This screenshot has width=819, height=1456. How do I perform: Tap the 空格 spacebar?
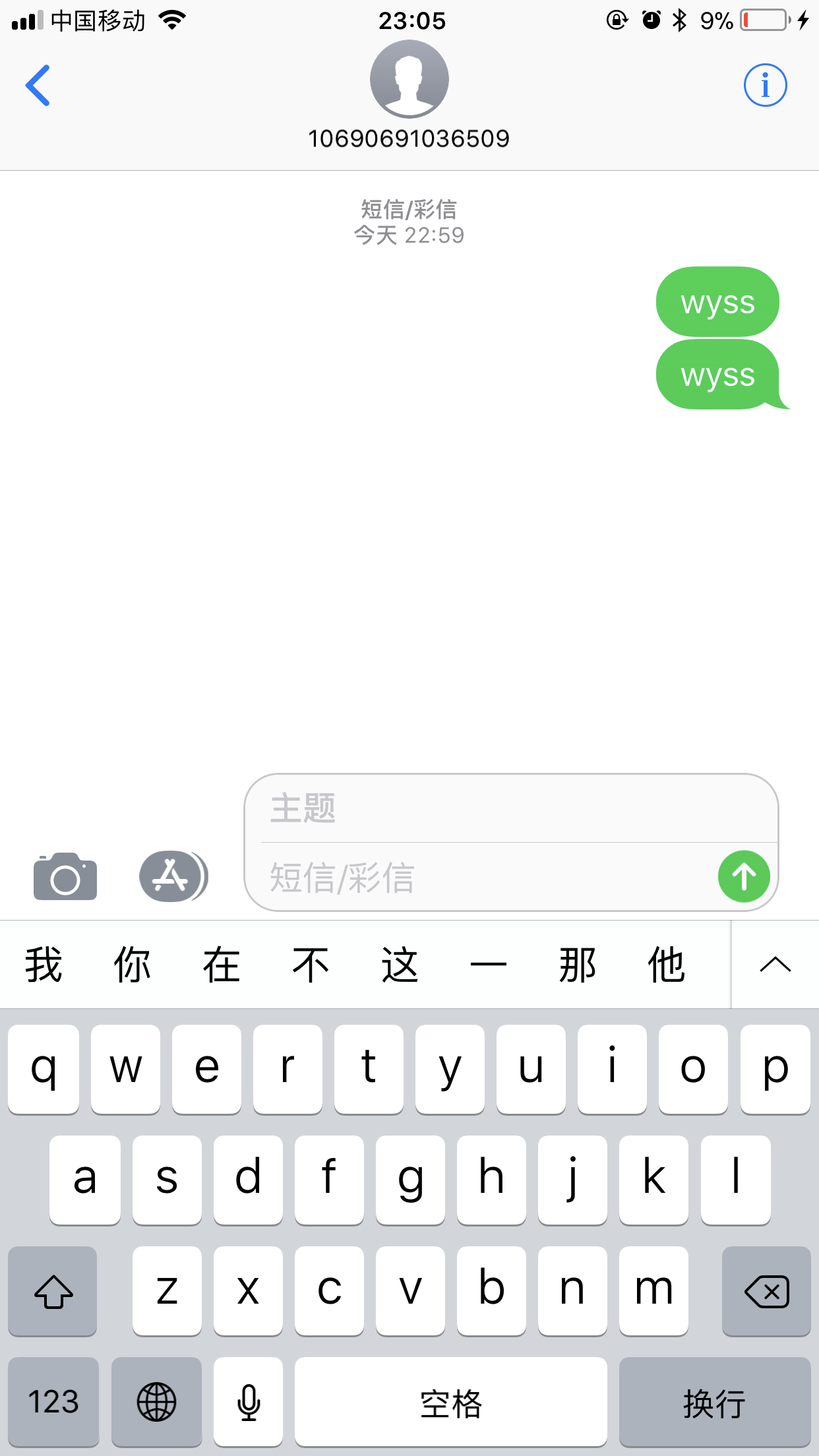[450, 1401]
